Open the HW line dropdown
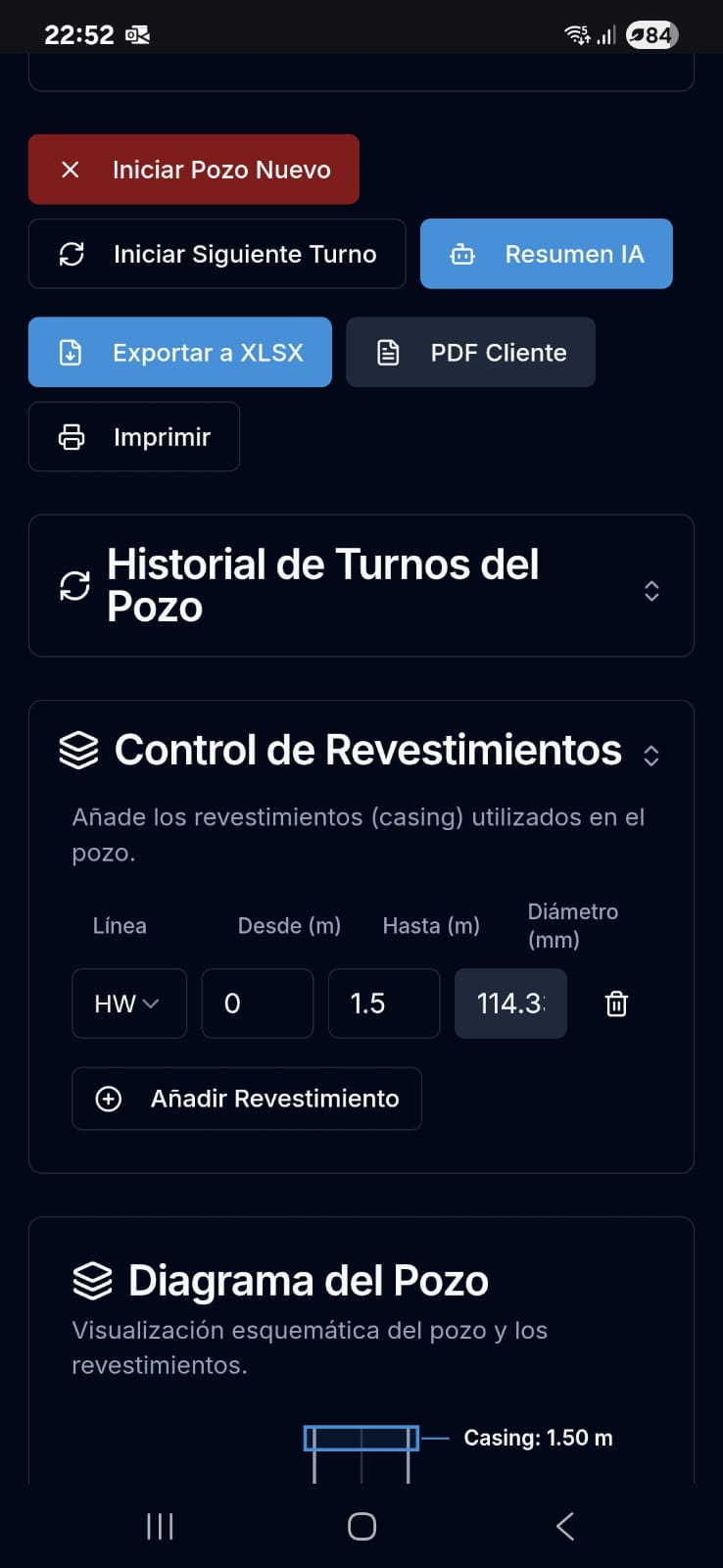 (128, 1004)
